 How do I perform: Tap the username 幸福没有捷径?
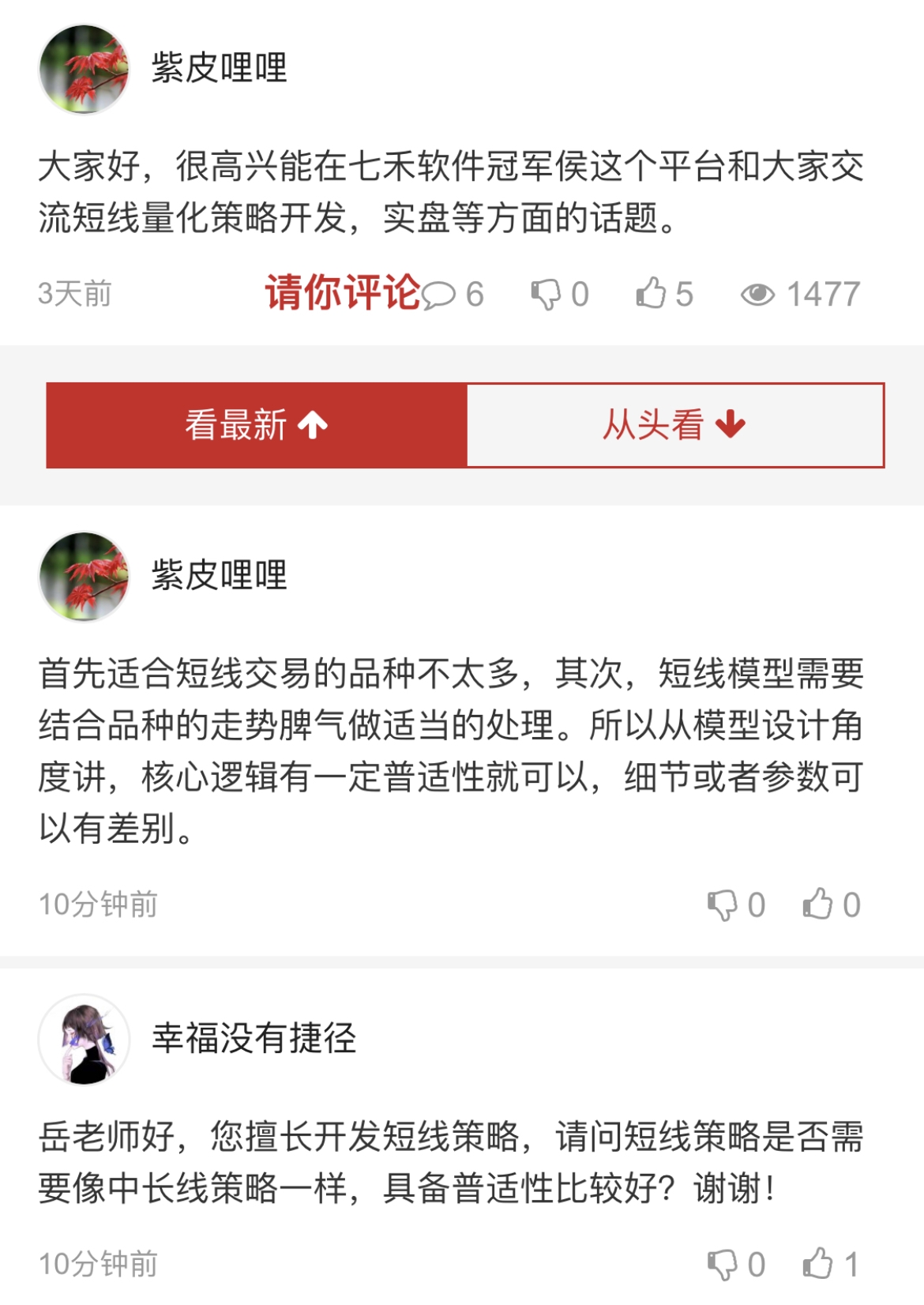tap(254, 1038)
